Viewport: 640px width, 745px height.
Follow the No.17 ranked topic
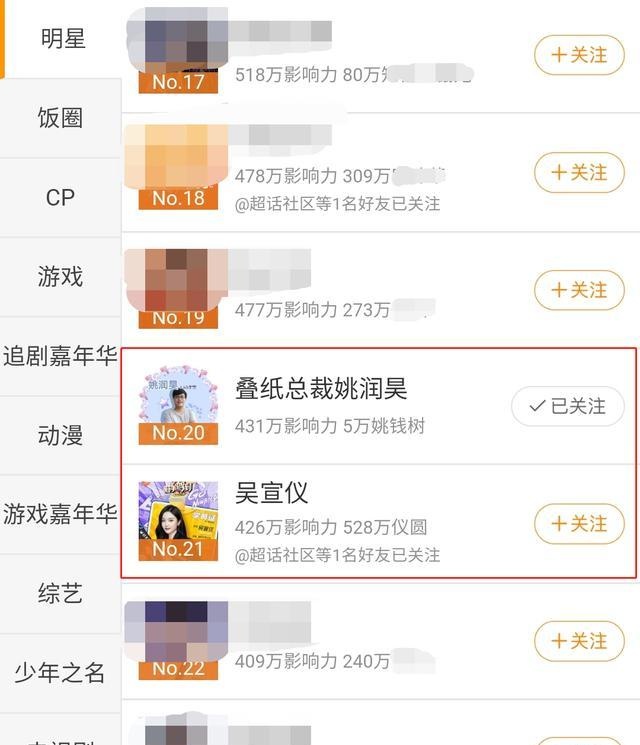(x=579, y=55)
